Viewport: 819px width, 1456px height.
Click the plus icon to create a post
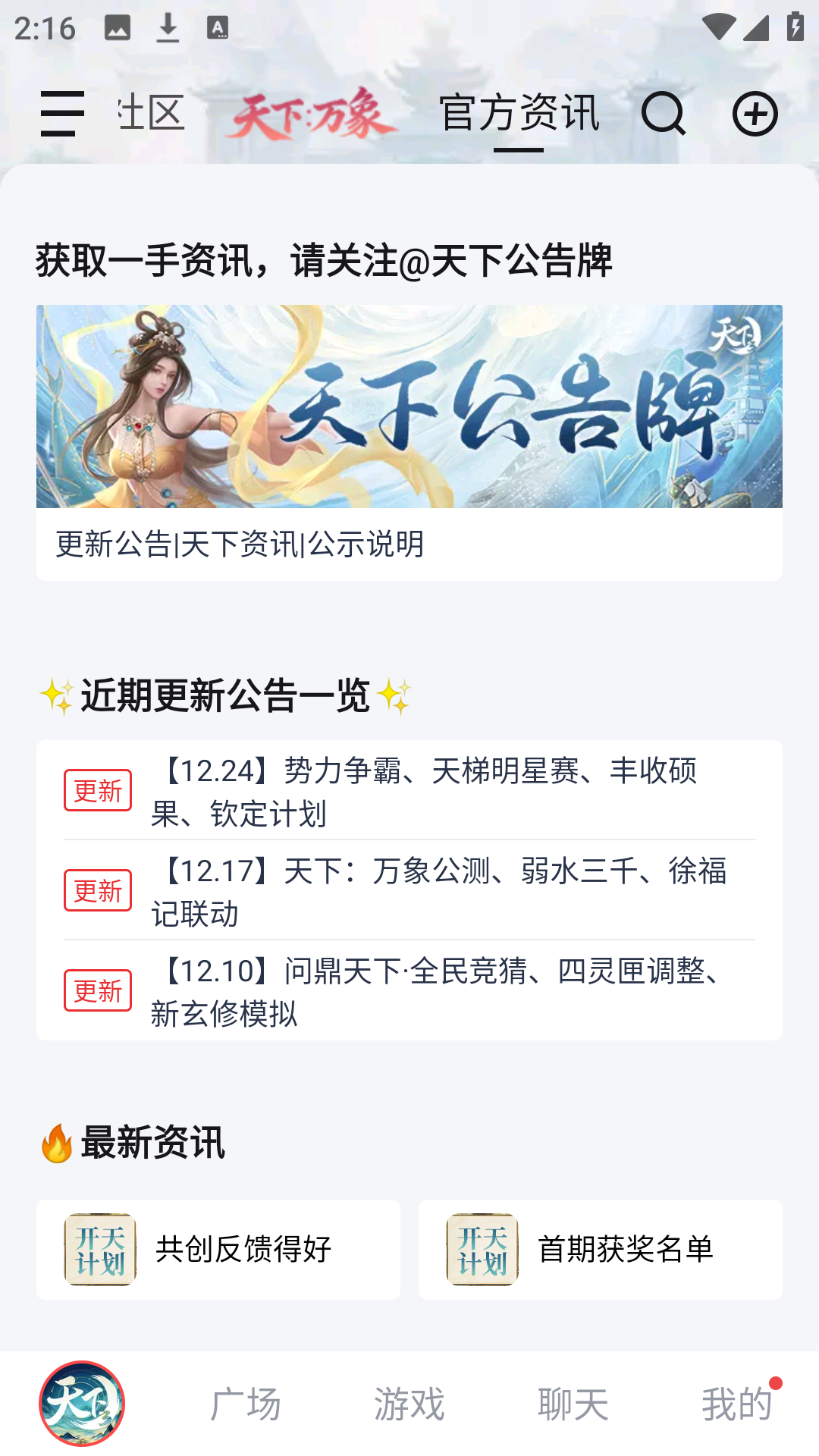(x=755, y=115)
